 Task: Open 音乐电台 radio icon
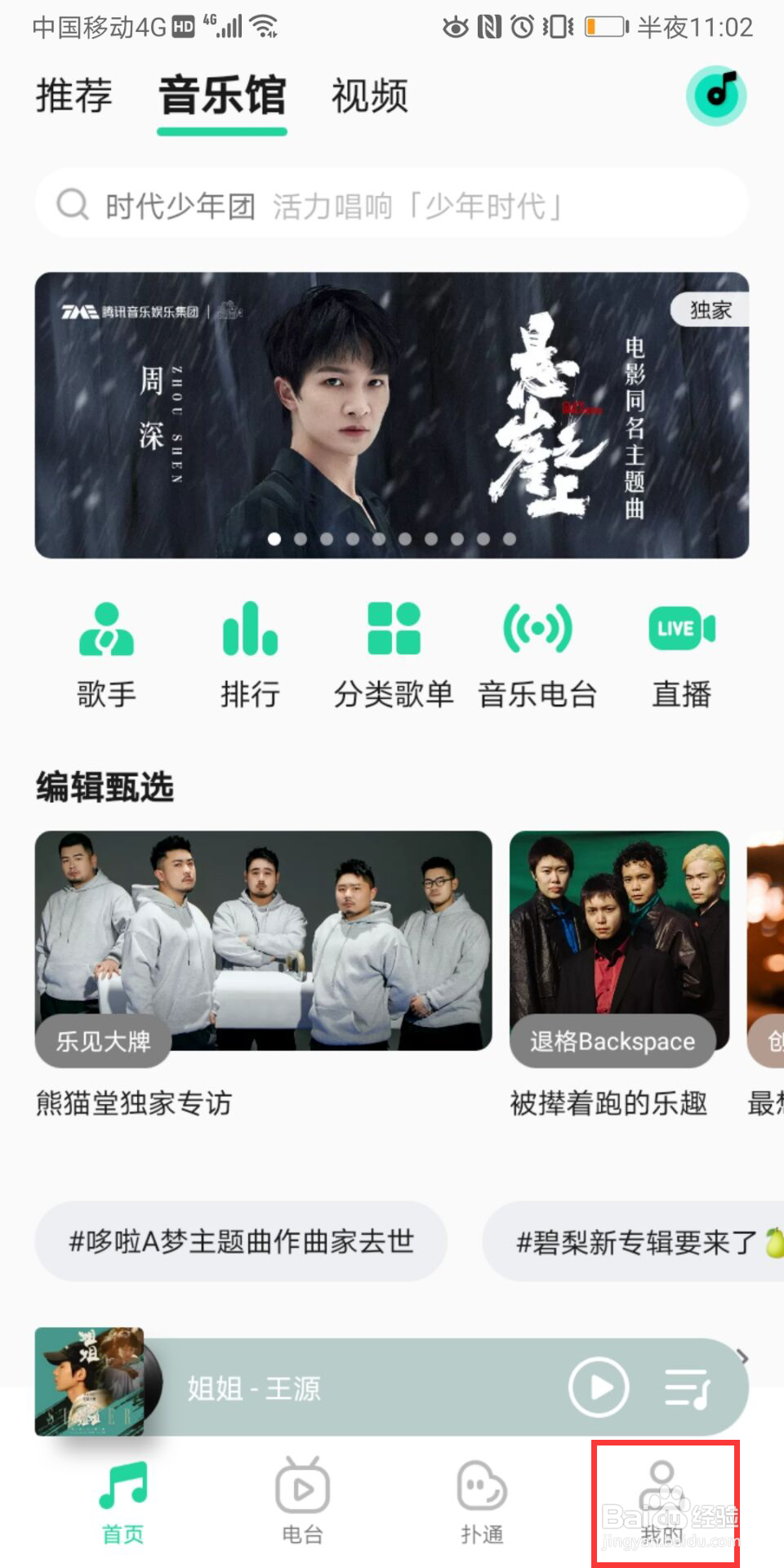(x=536, y=645)
